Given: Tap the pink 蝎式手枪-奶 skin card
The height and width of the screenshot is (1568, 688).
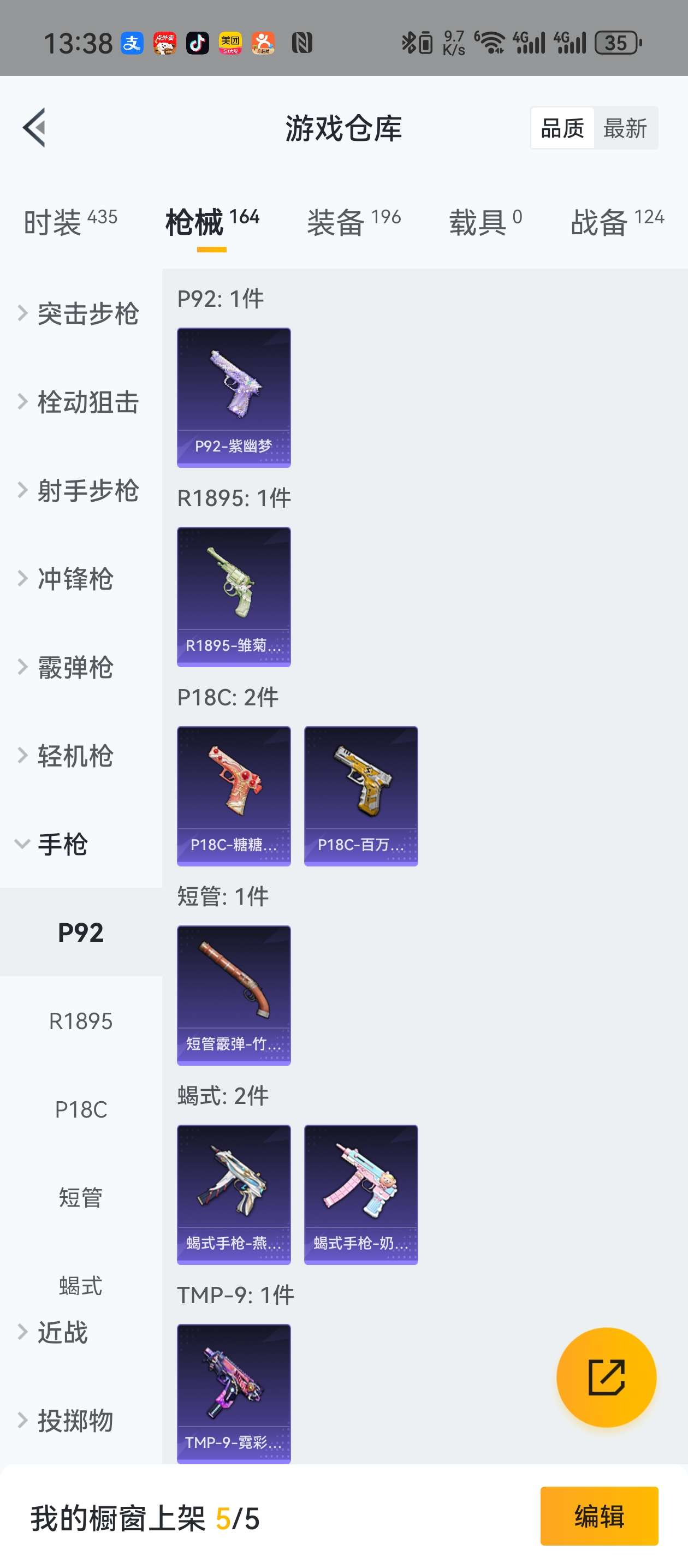Looking at the screenshot, I should click(360, 1194).
